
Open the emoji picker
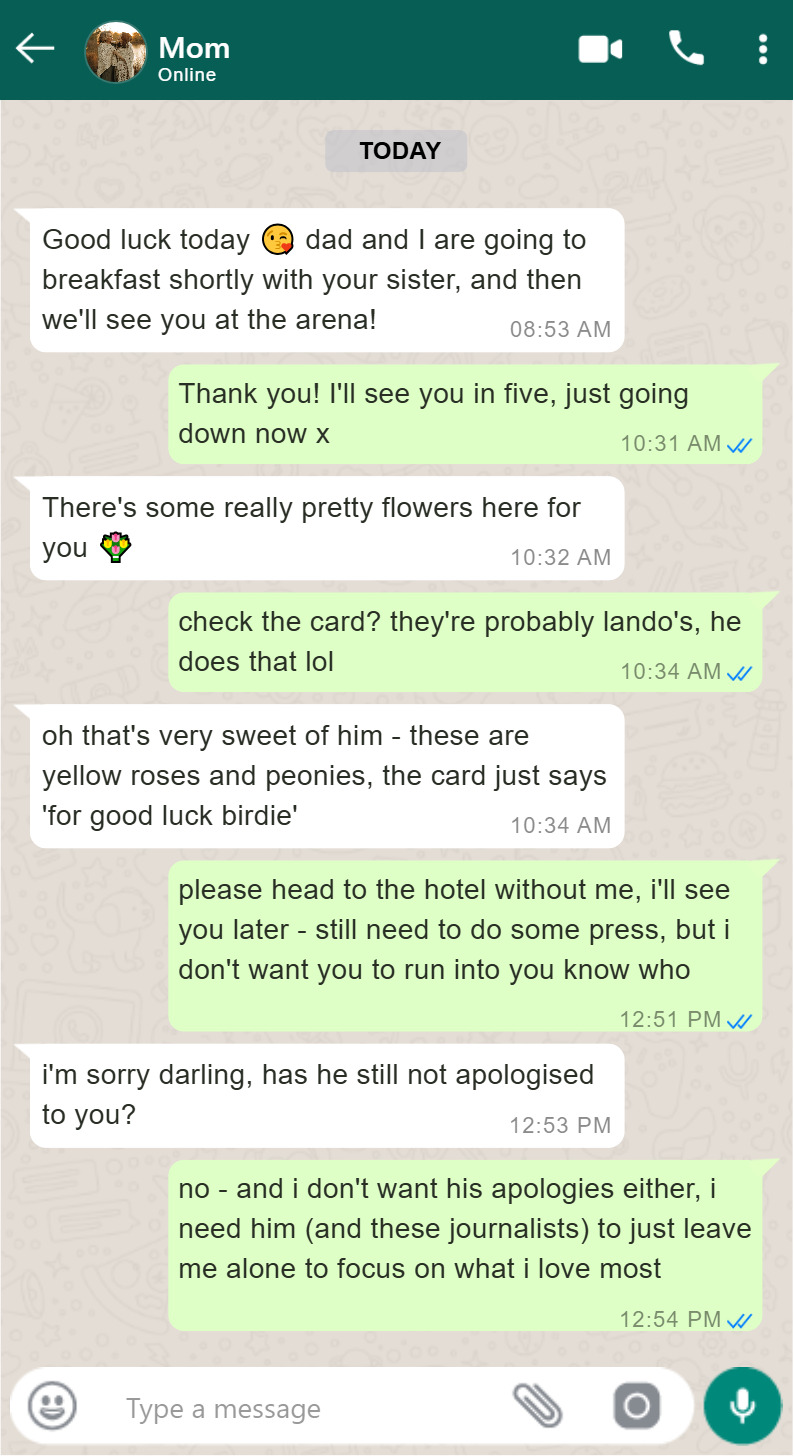point(52,1407)
